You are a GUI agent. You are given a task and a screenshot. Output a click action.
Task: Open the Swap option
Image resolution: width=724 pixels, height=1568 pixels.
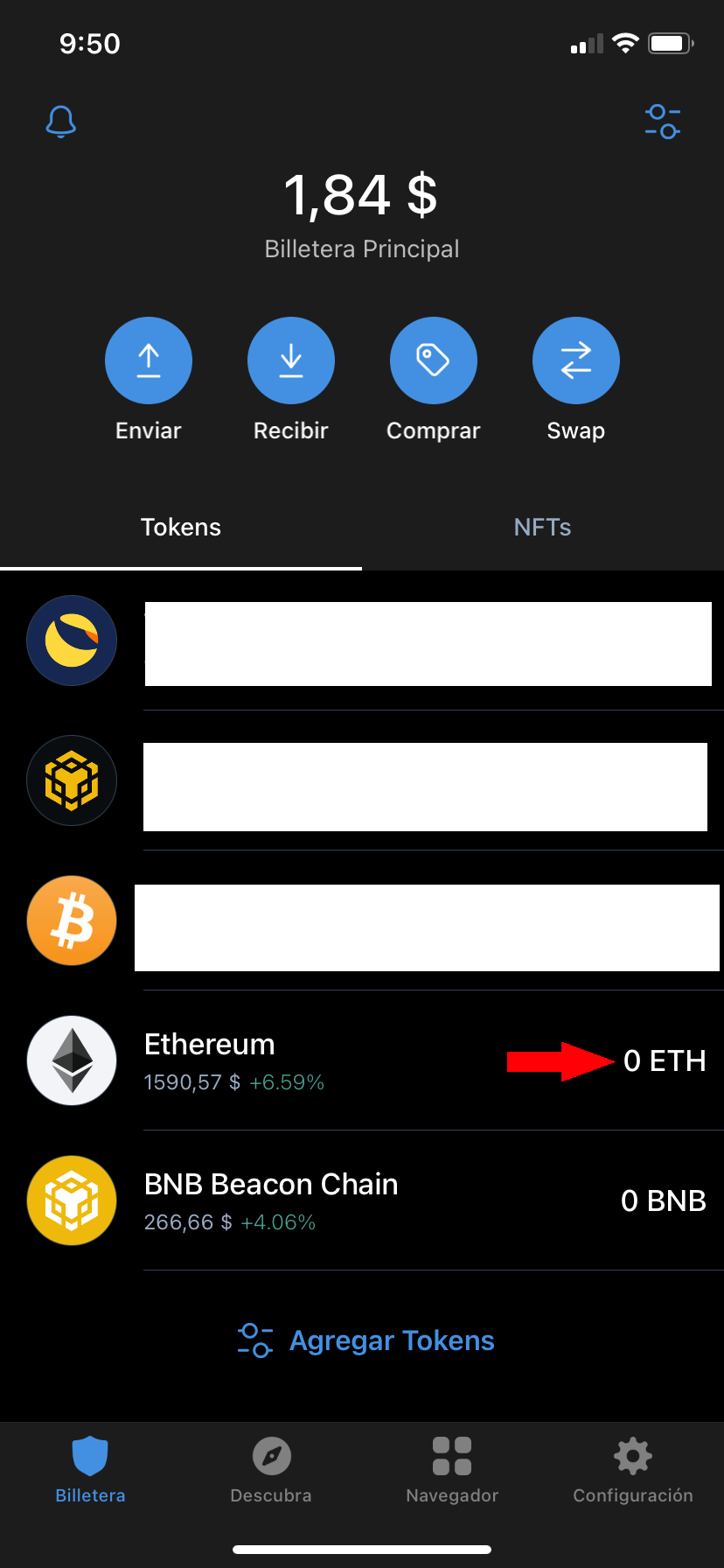point(575,360)
